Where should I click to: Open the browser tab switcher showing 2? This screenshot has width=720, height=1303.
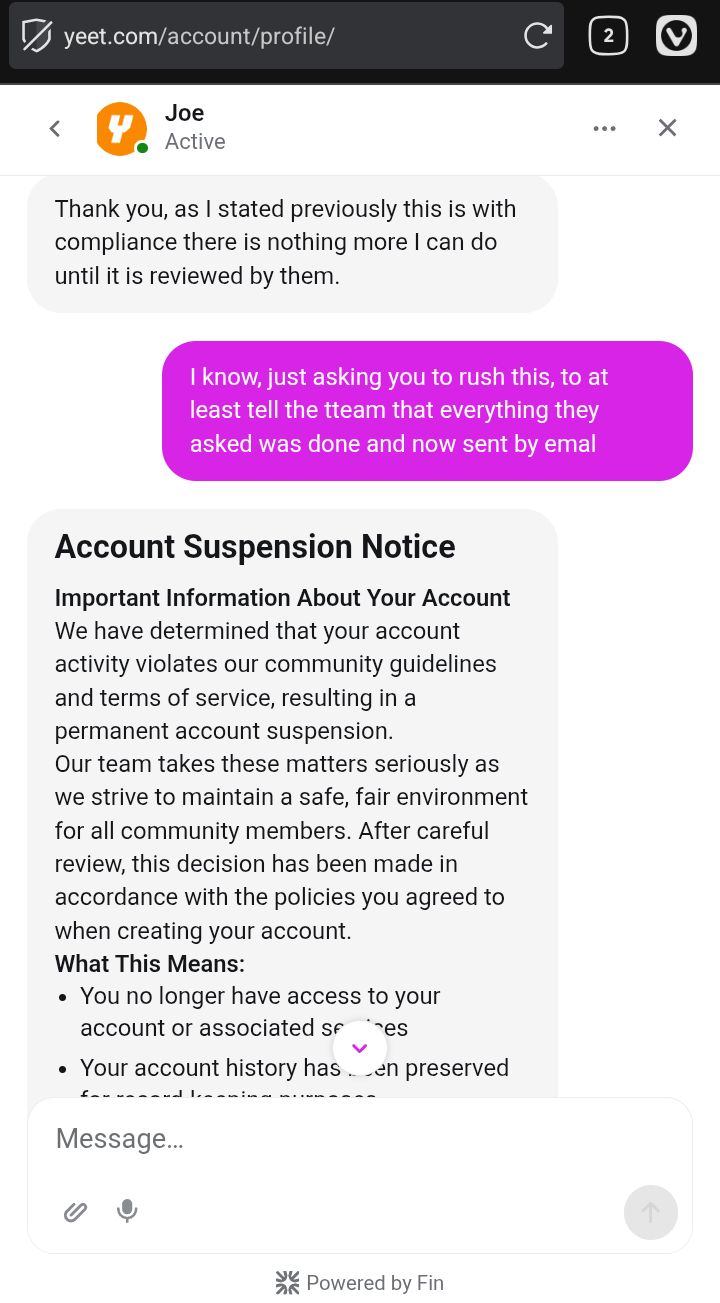point(608,36)
